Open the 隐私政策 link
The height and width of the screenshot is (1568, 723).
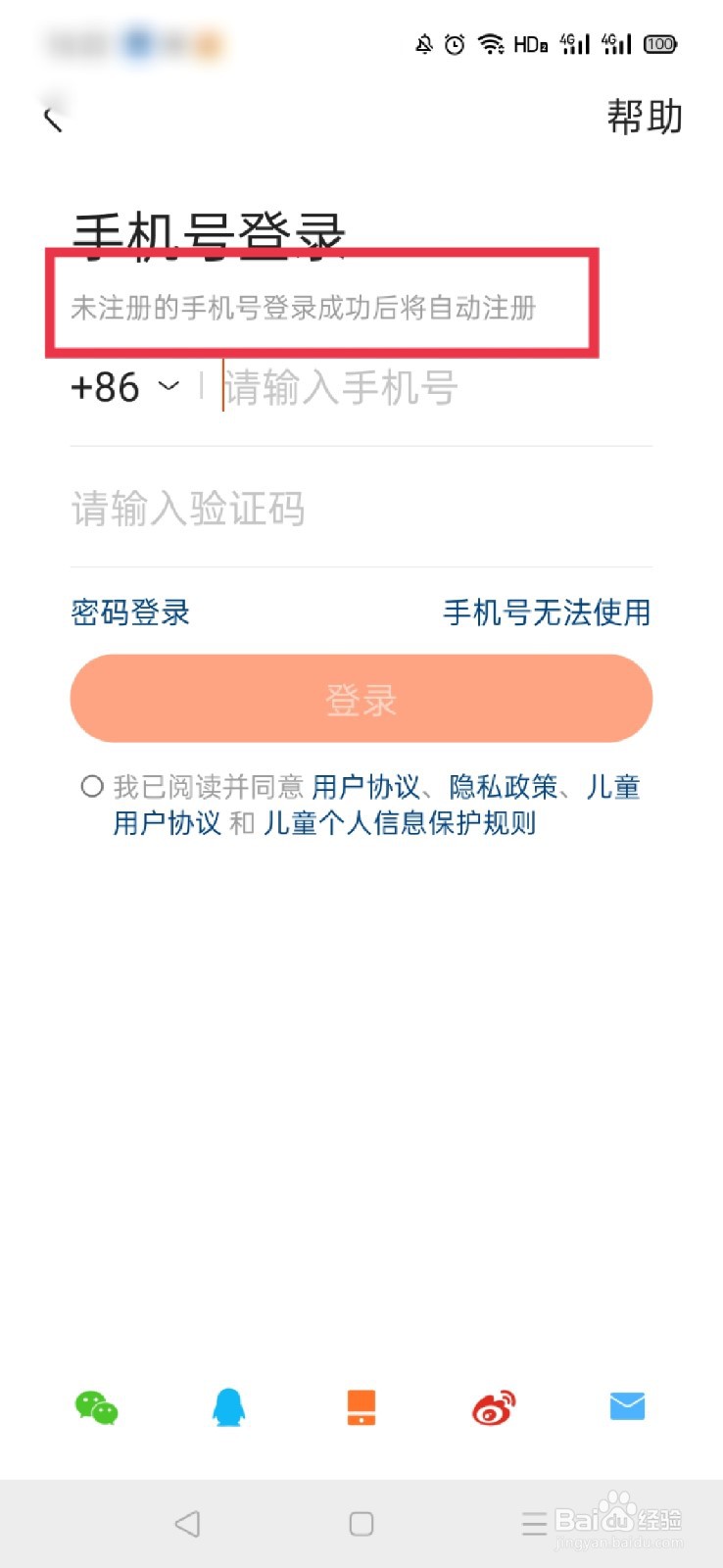[x=506, y=786]
